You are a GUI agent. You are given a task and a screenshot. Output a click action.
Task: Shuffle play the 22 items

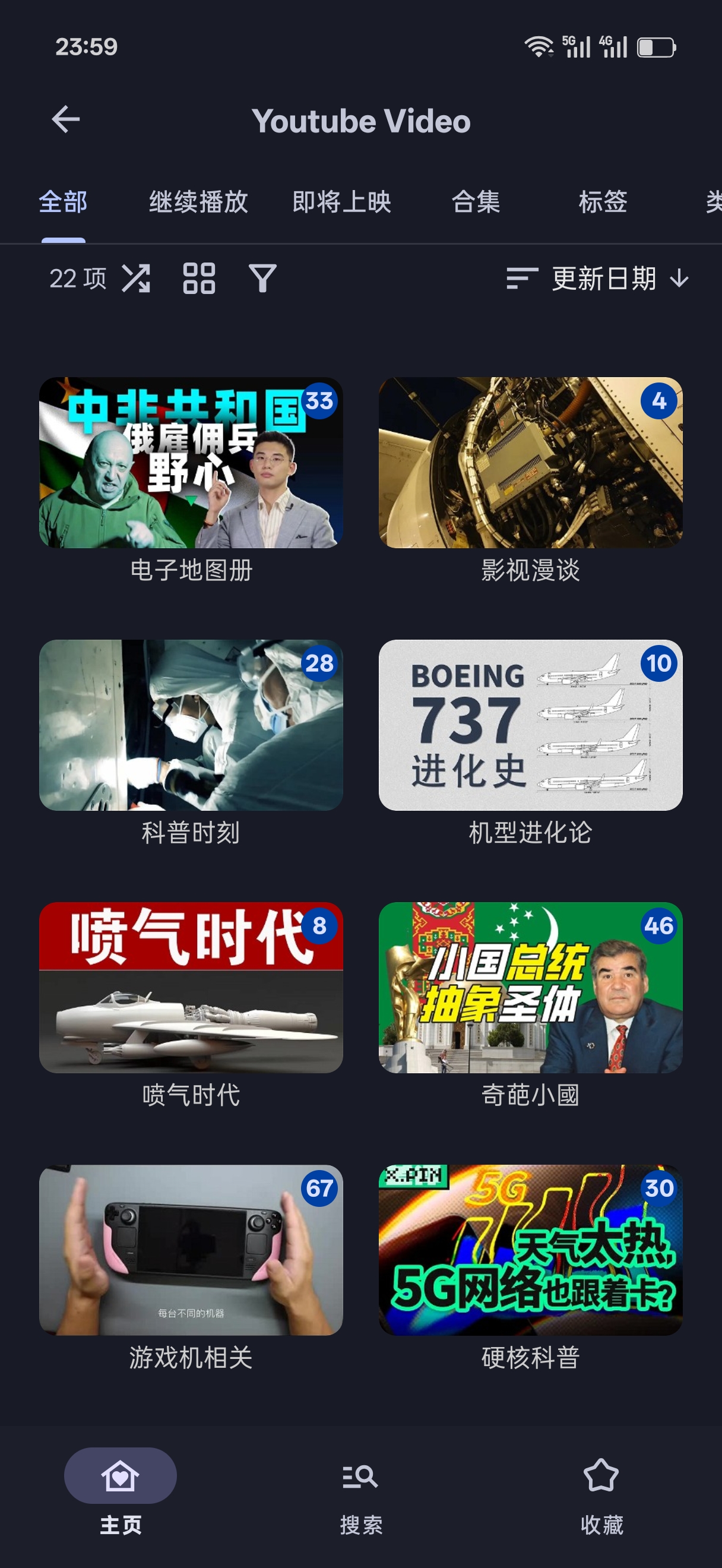135,279
